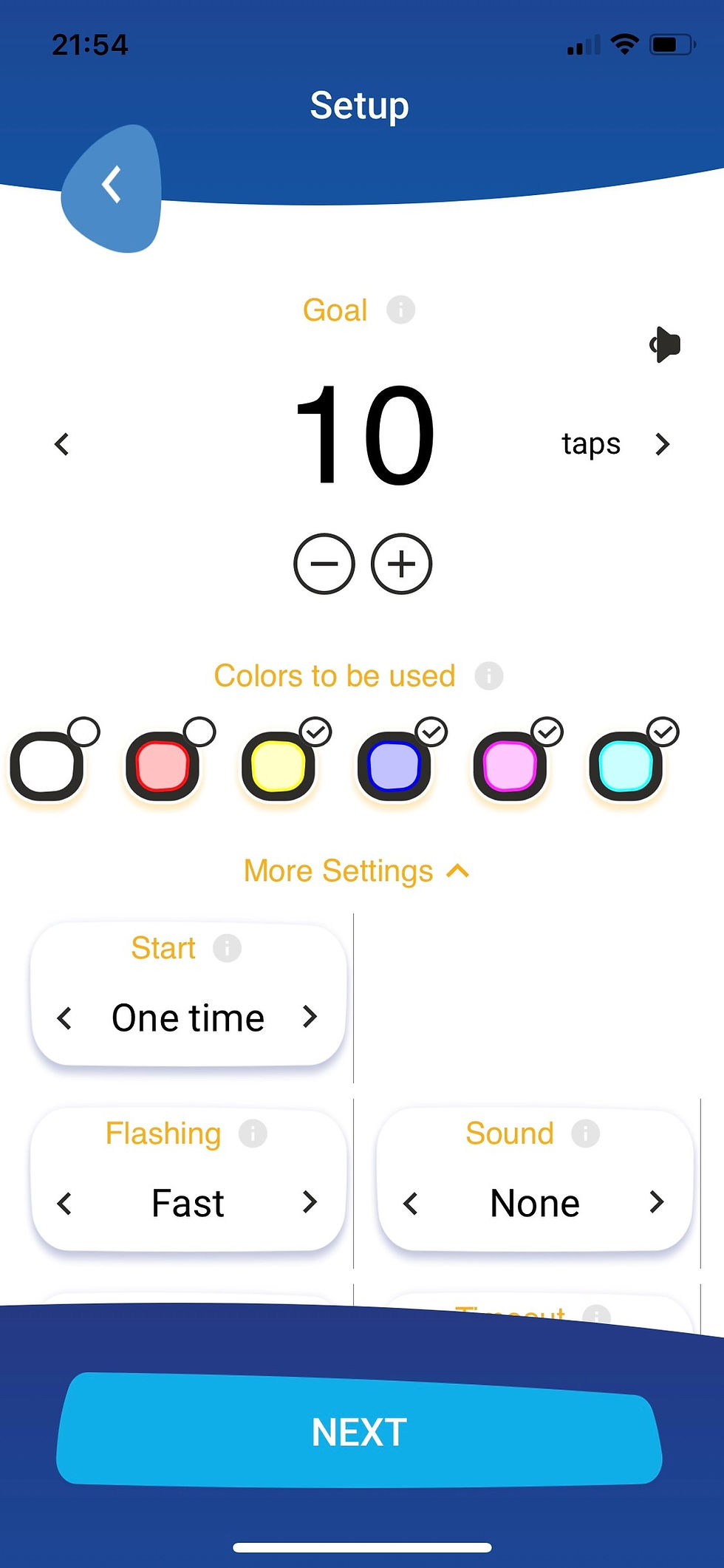724x1568 pixels.
Task: Select the white color pod
Action: tap(47, 766)
